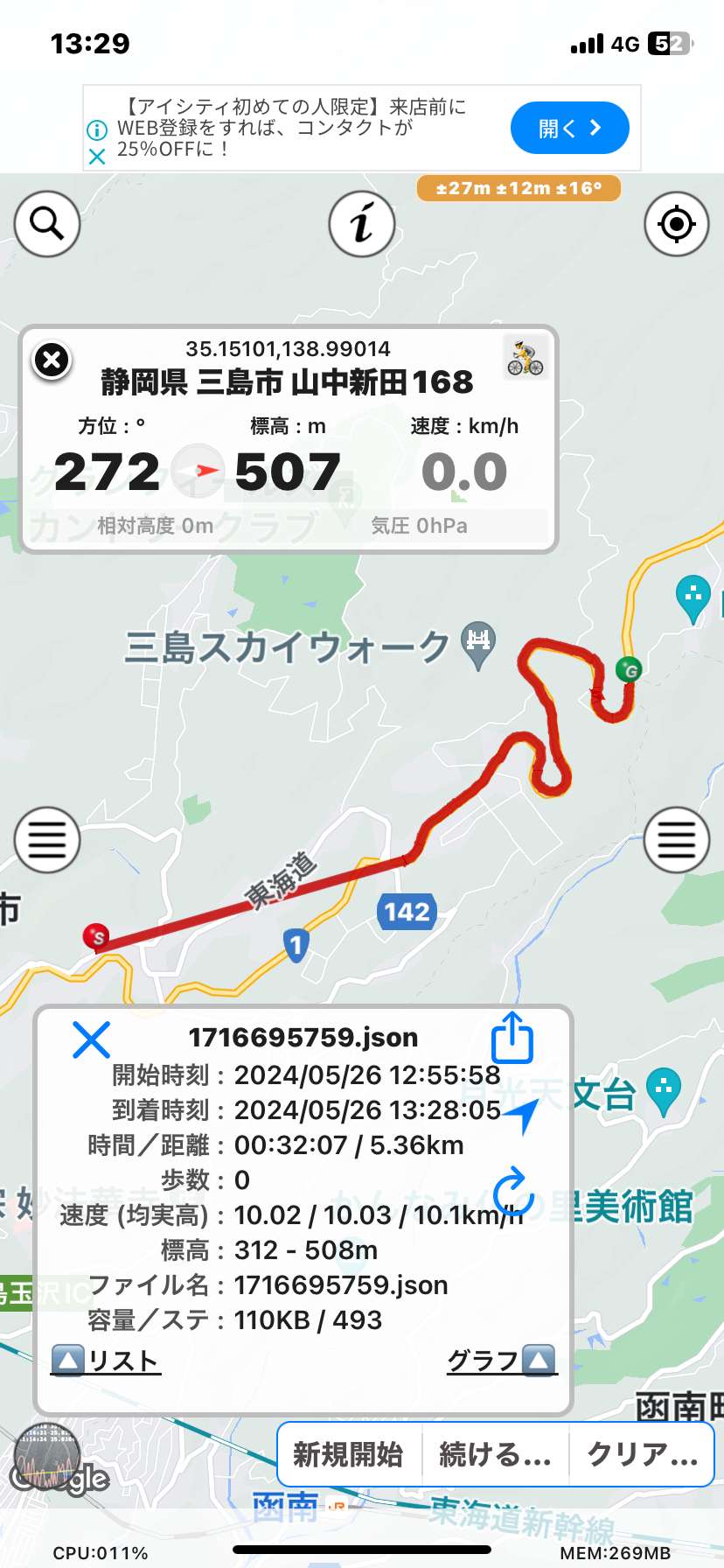Screen dimensions: 724x1568
Task: Tap the クリア… button
Action: 642,1454
